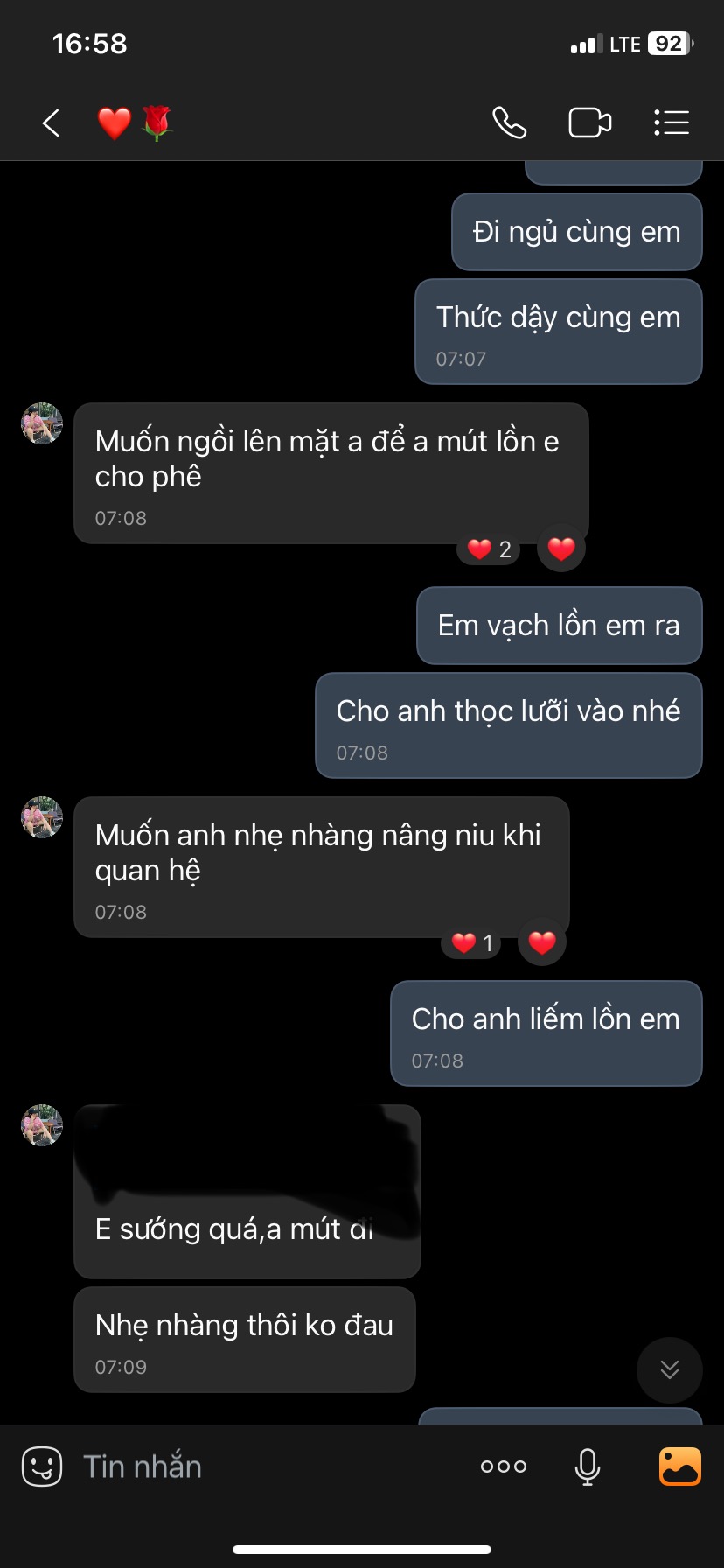Open the sticker and emoji picker
The width and height of the screenshot is (724, 1568).
tap(41, 1466)
